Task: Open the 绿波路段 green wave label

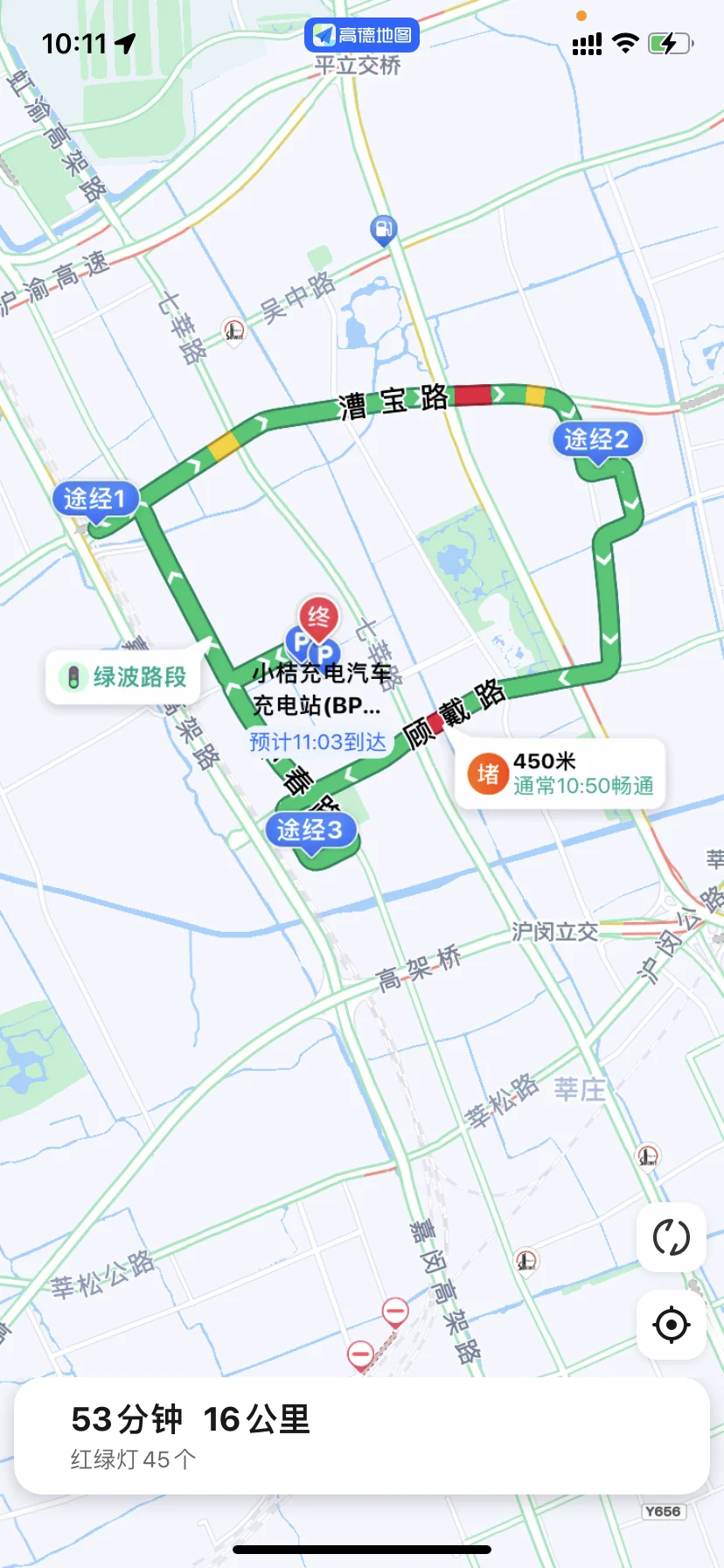Action: (124, 676)
